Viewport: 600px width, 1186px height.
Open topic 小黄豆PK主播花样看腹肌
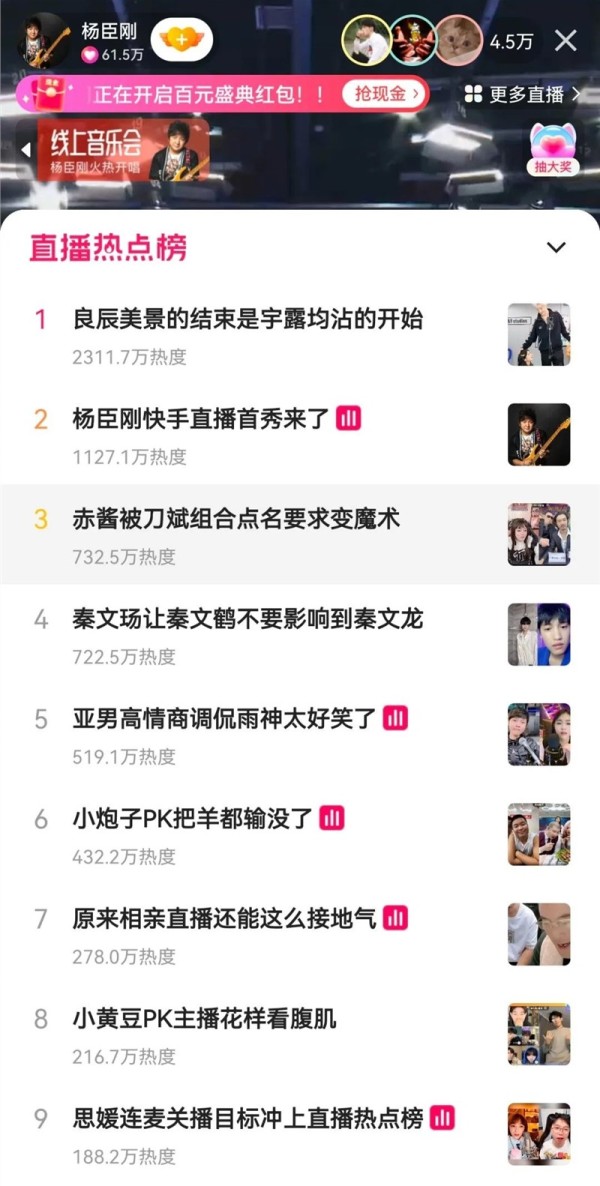(204, 1019)
